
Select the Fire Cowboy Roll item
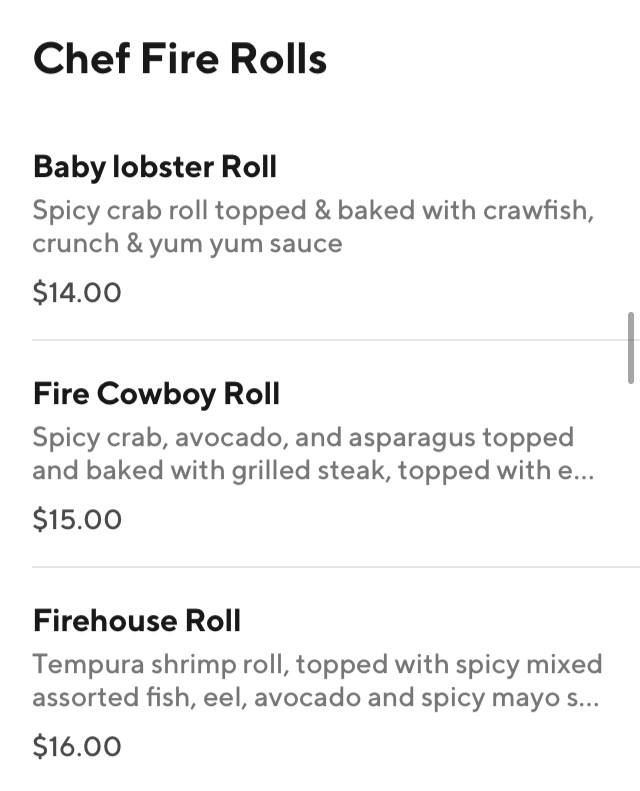point(157,394)
